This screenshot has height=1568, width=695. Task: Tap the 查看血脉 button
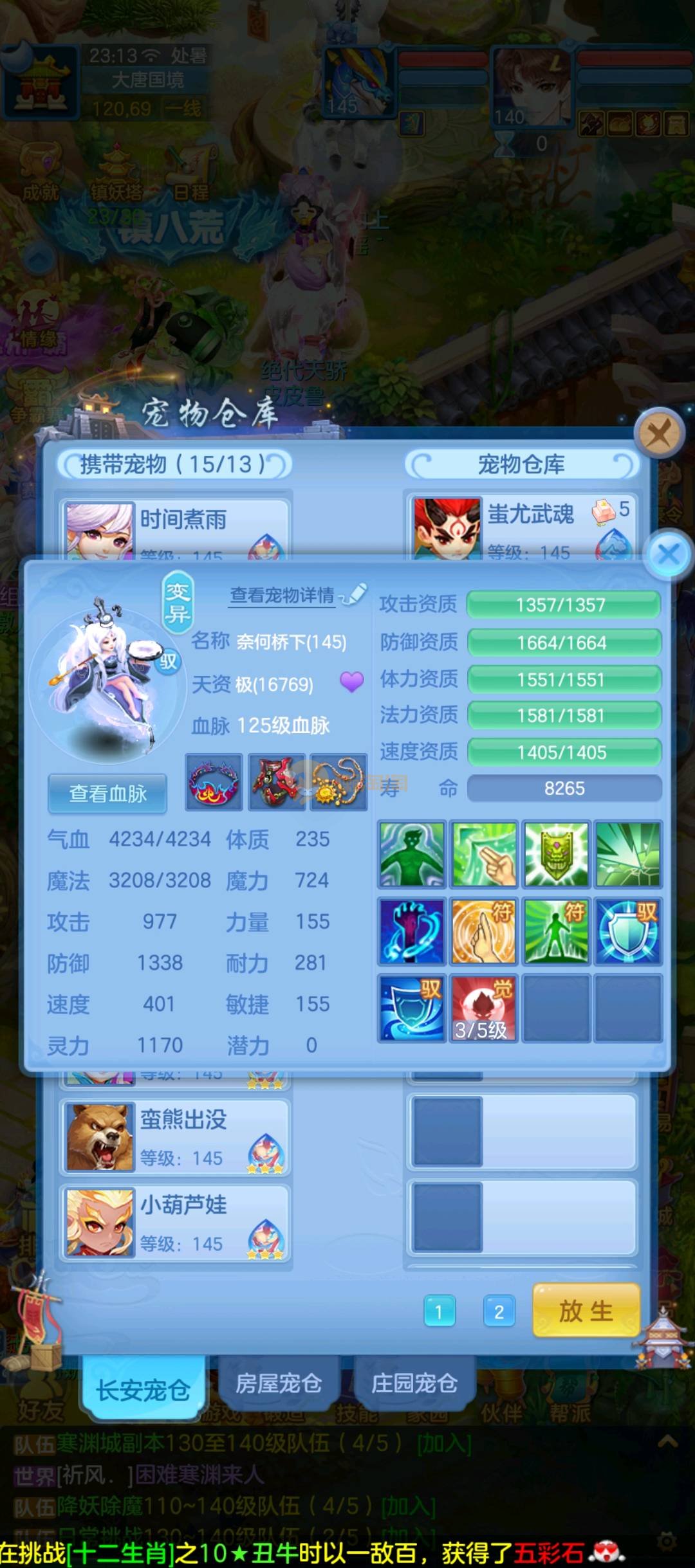(107, 794)
